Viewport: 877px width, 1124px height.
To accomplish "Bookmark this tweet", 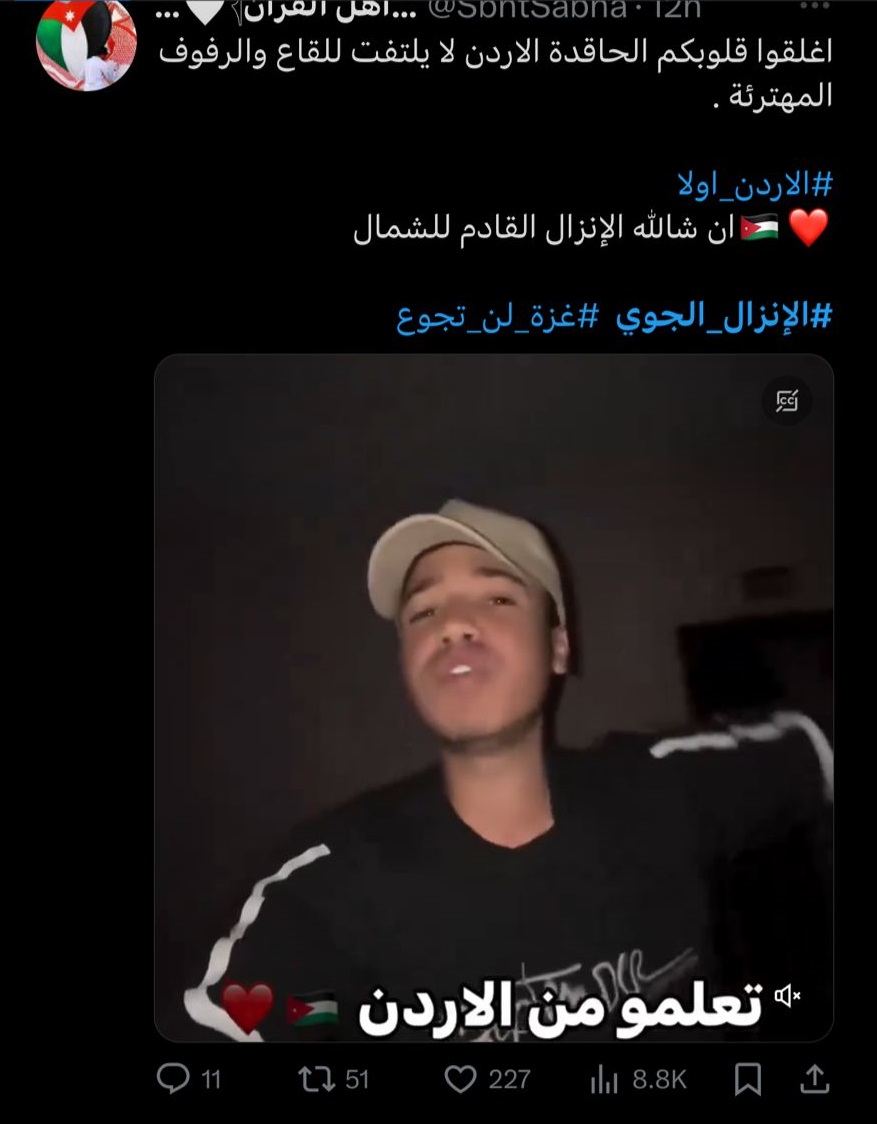I will [x=748, y=1079].
